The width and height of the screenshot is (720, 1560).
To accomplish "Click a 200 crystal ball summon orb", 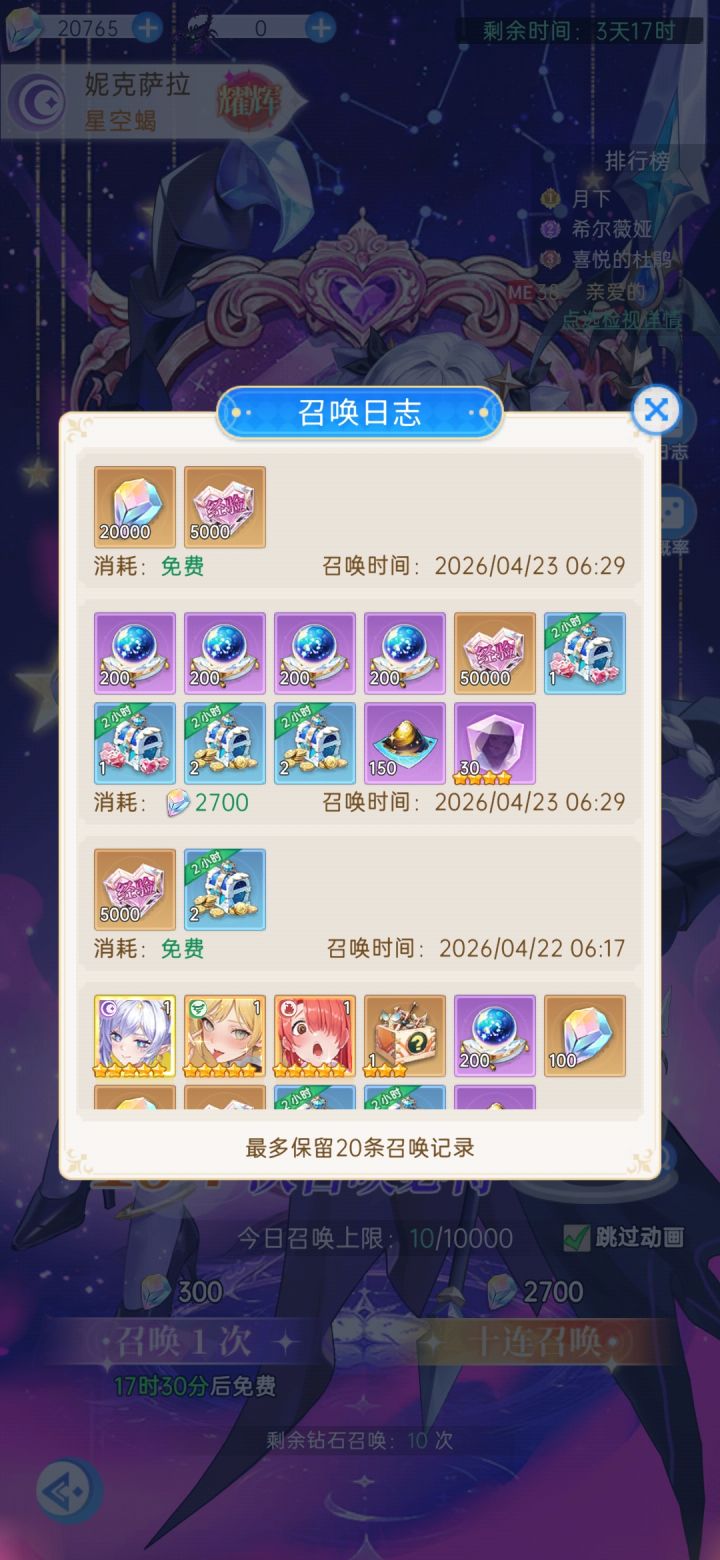I will coord(134,655).
